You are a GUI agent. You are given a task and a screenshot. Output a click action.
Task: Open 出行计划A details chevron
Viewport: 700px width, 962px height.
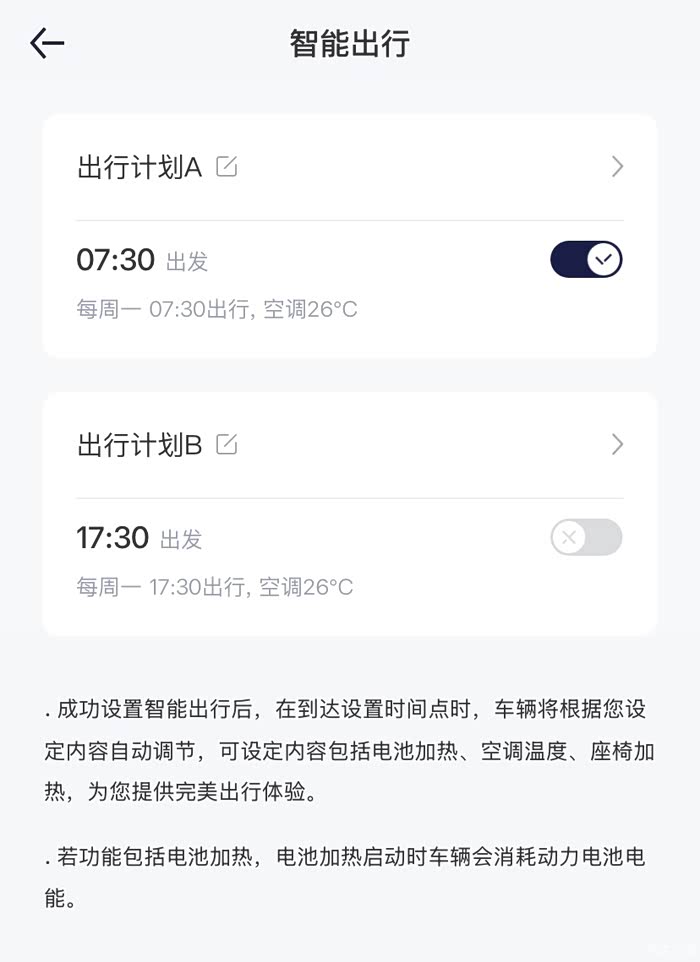coord(617,167)
